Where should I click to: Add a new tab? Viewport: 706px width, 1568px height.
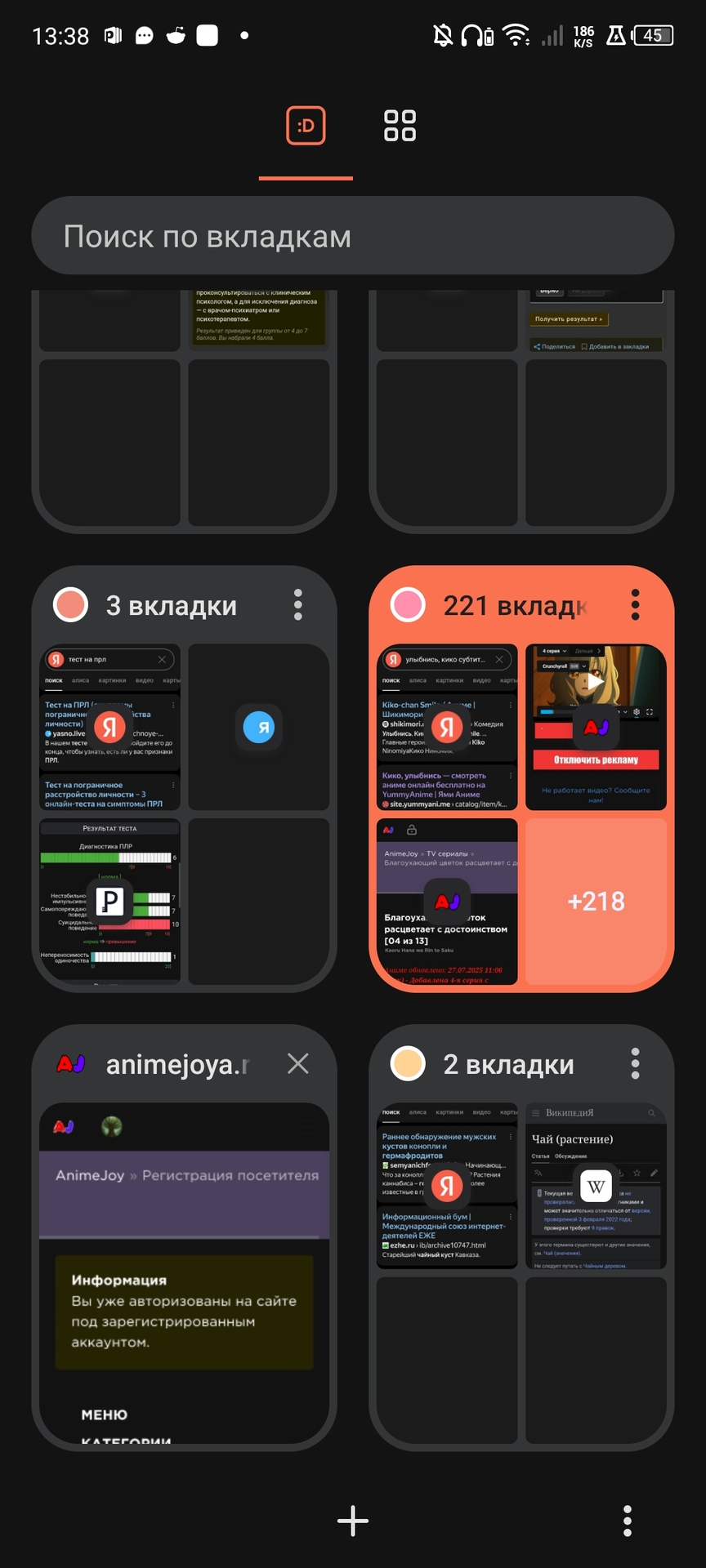[352, 1521]
